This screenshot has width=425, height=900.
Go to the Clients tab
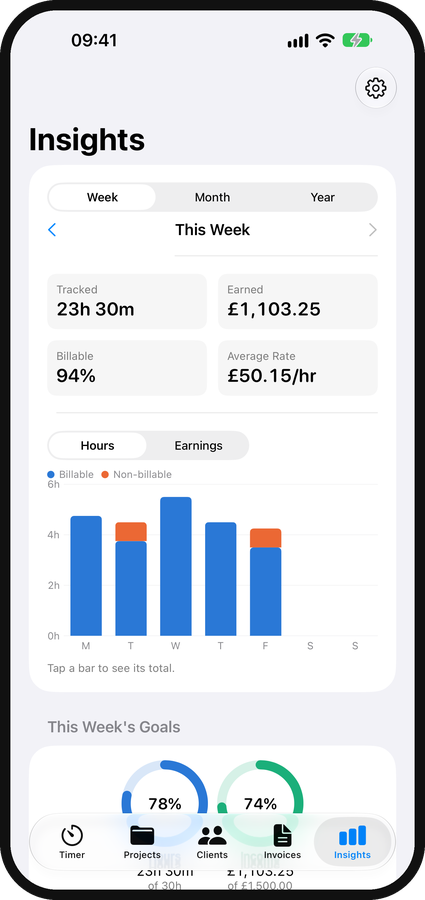point(212,842)
